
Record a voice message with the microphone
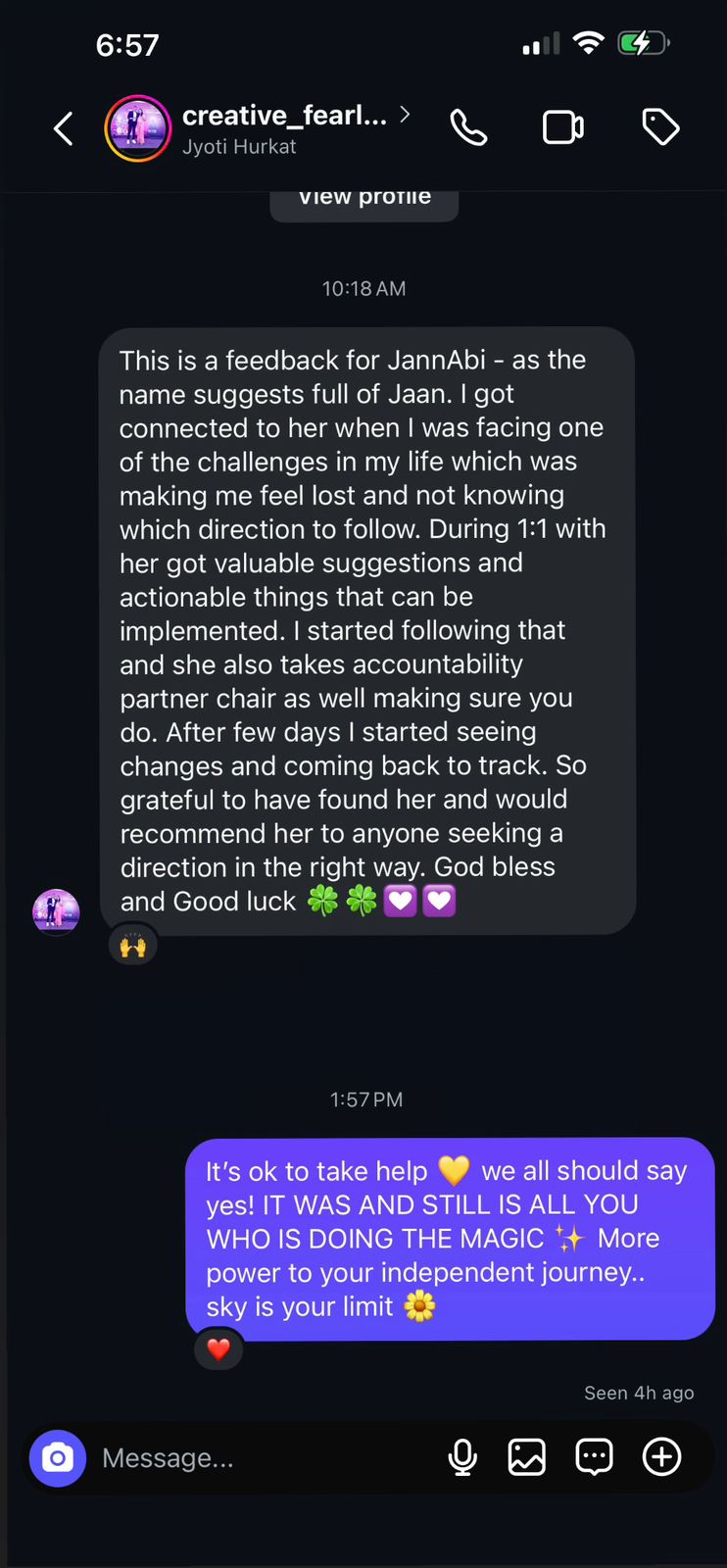[x=462, y=1457]
